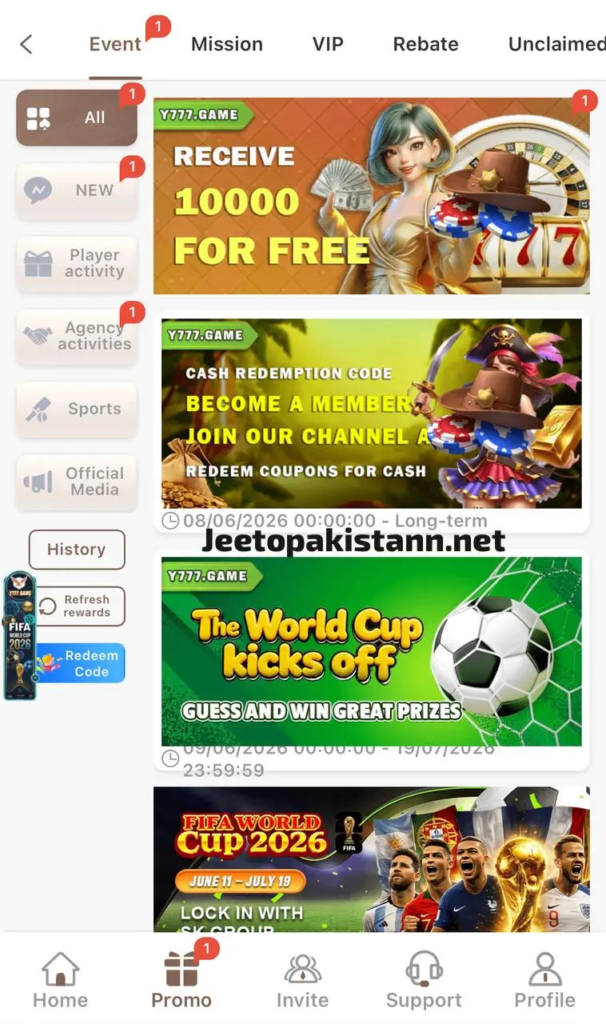Show Agency activities events
This screenshot has width=606, height=1024.
pyautogui.click(x=77, y=336)
